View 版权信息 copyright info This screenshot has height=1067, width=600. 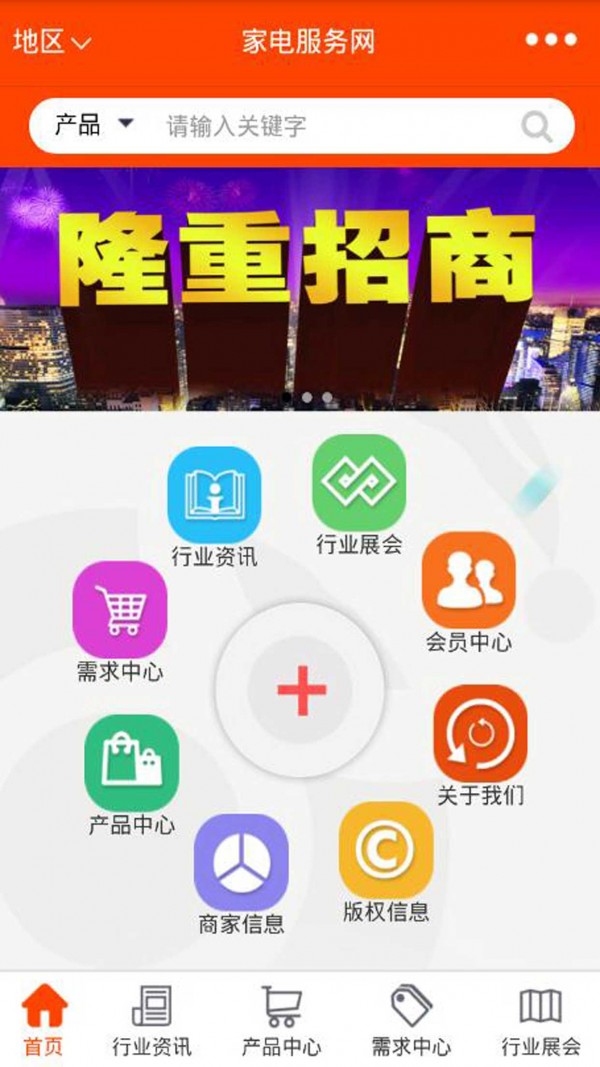tap(386, 849)
